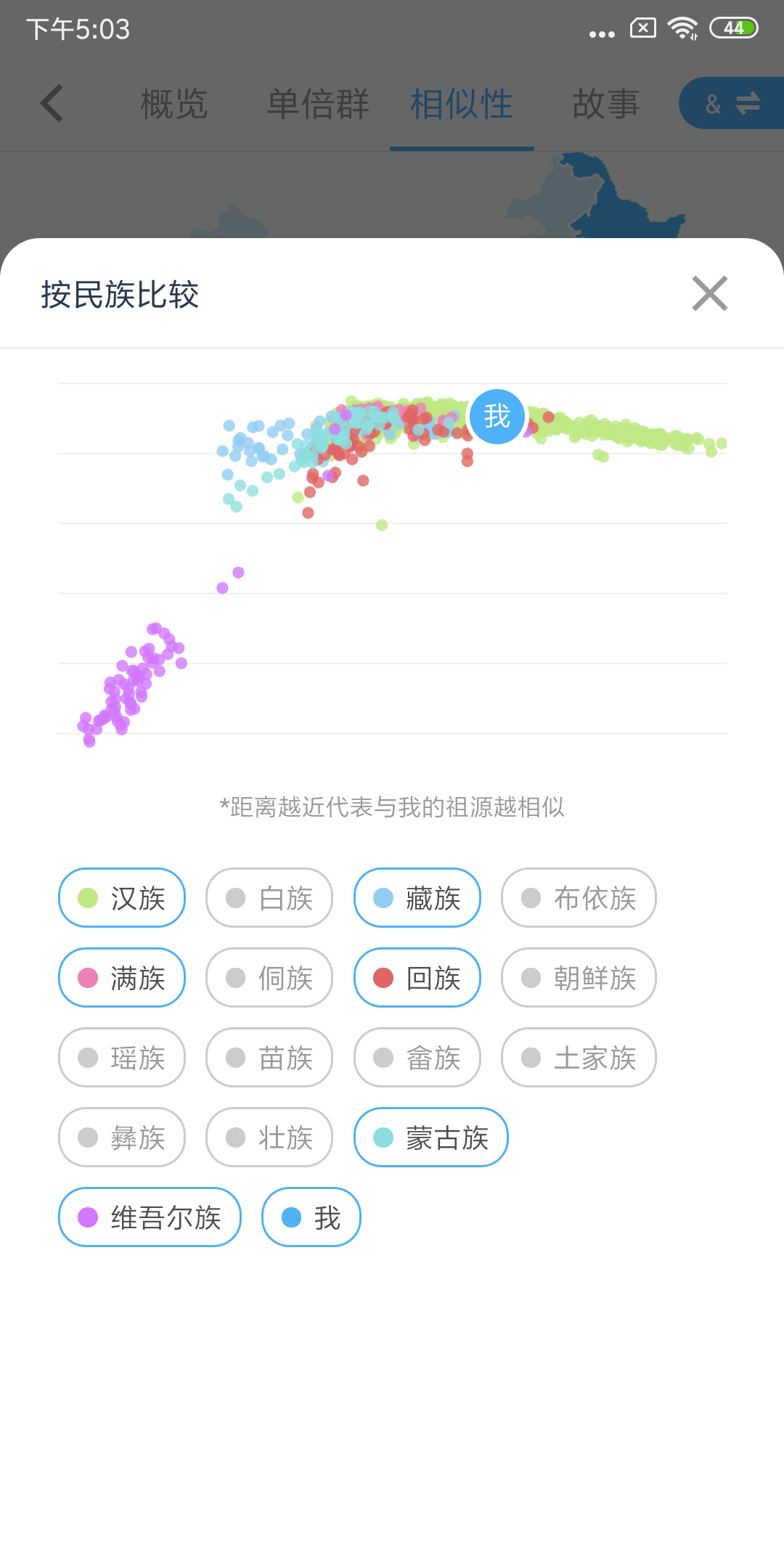This screenshot has height=1568, width=784.
Task: Add 土家族 to the chart
Action: (x=579, y=1057)
